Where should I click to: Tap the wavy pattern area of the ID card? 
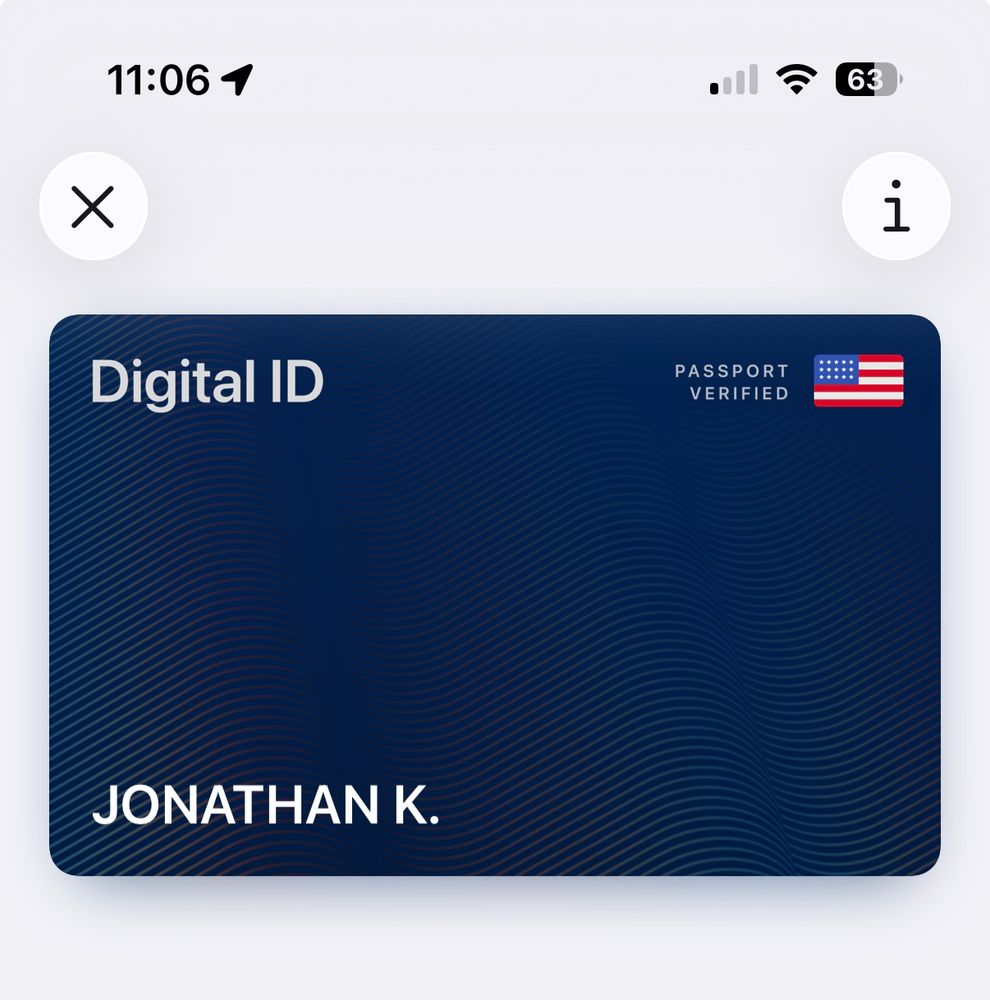[x=495, y=600]
